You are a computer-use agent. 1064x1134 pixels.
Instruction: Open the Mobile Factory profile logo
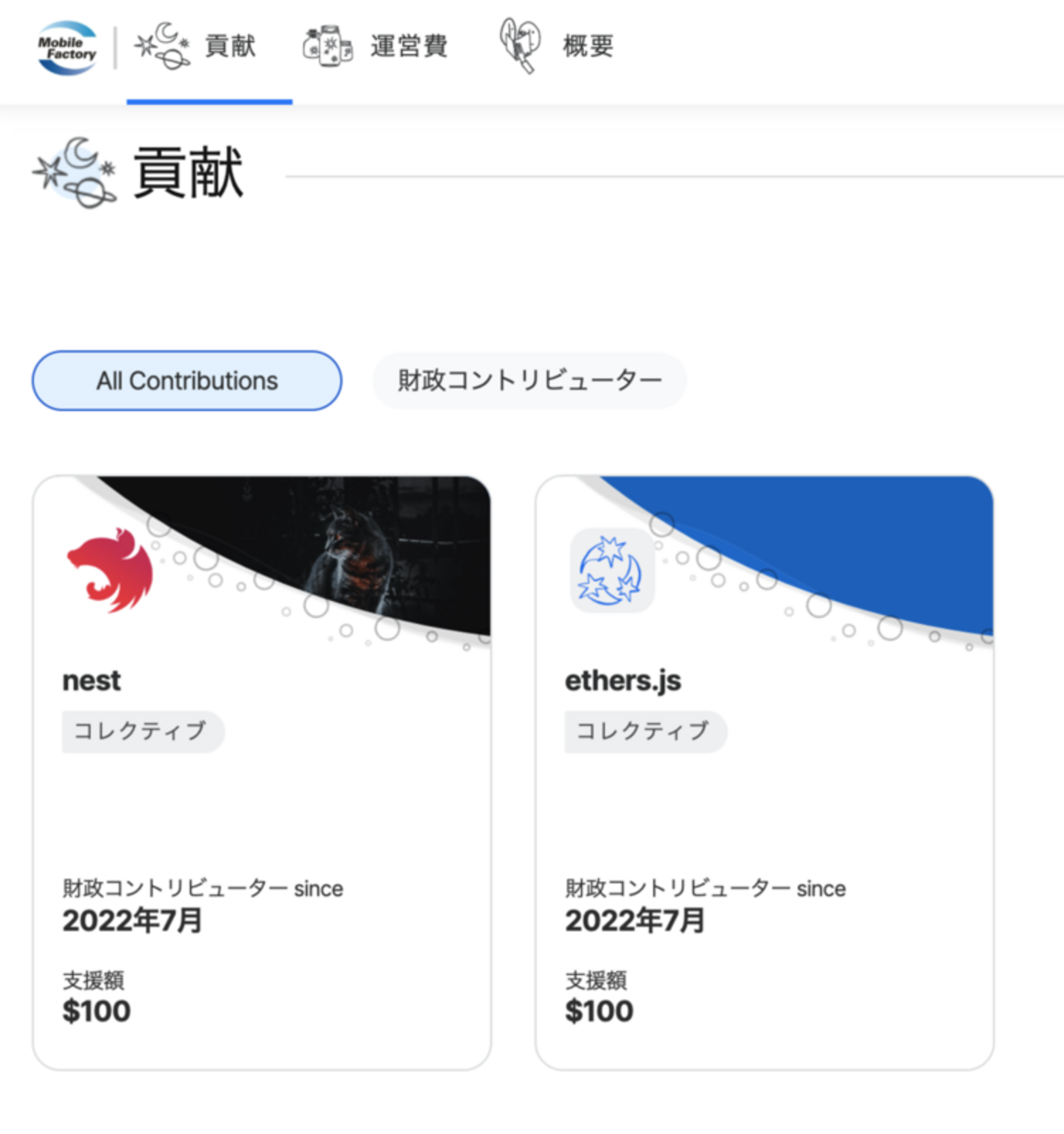67,47
